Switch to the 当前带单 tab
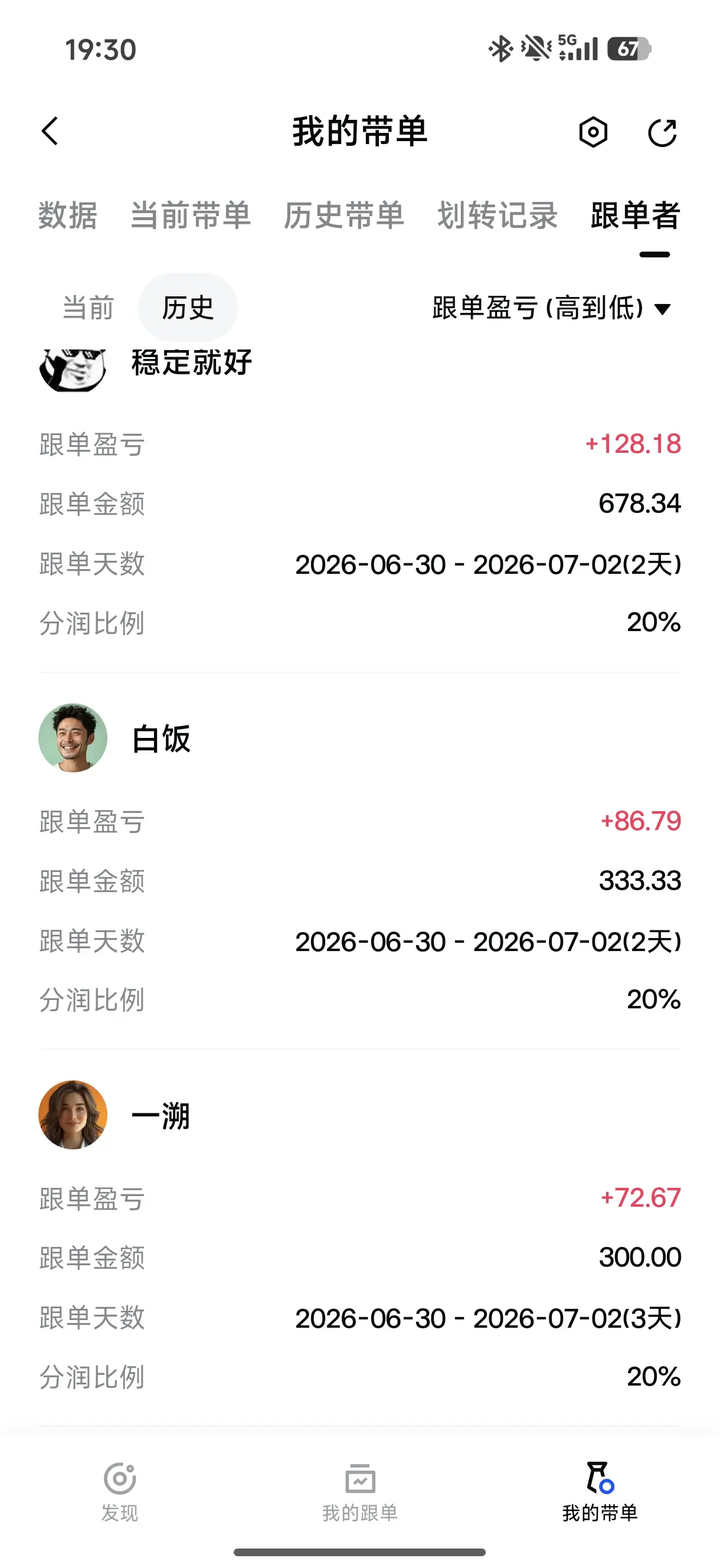720x1568 pixels. 191,215
